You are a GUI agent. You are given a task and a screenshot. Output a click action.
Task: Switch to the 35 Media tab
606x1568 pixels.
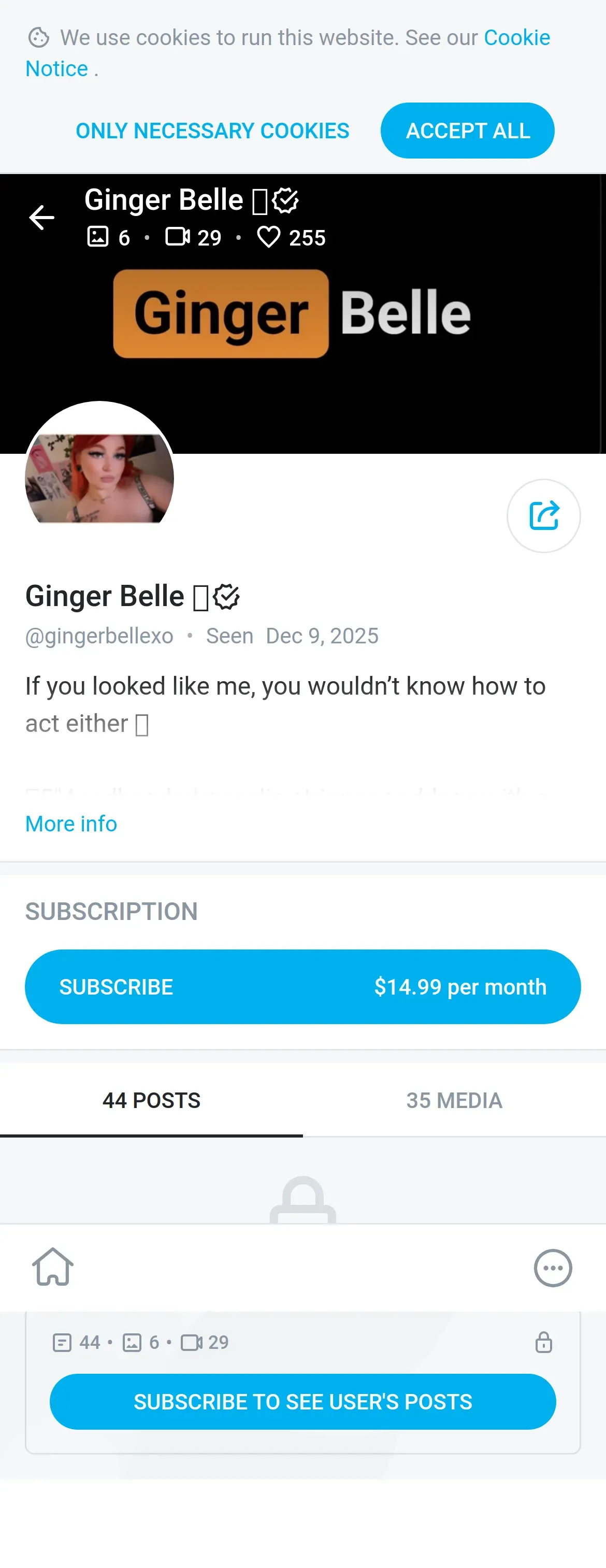[454, 1100]
